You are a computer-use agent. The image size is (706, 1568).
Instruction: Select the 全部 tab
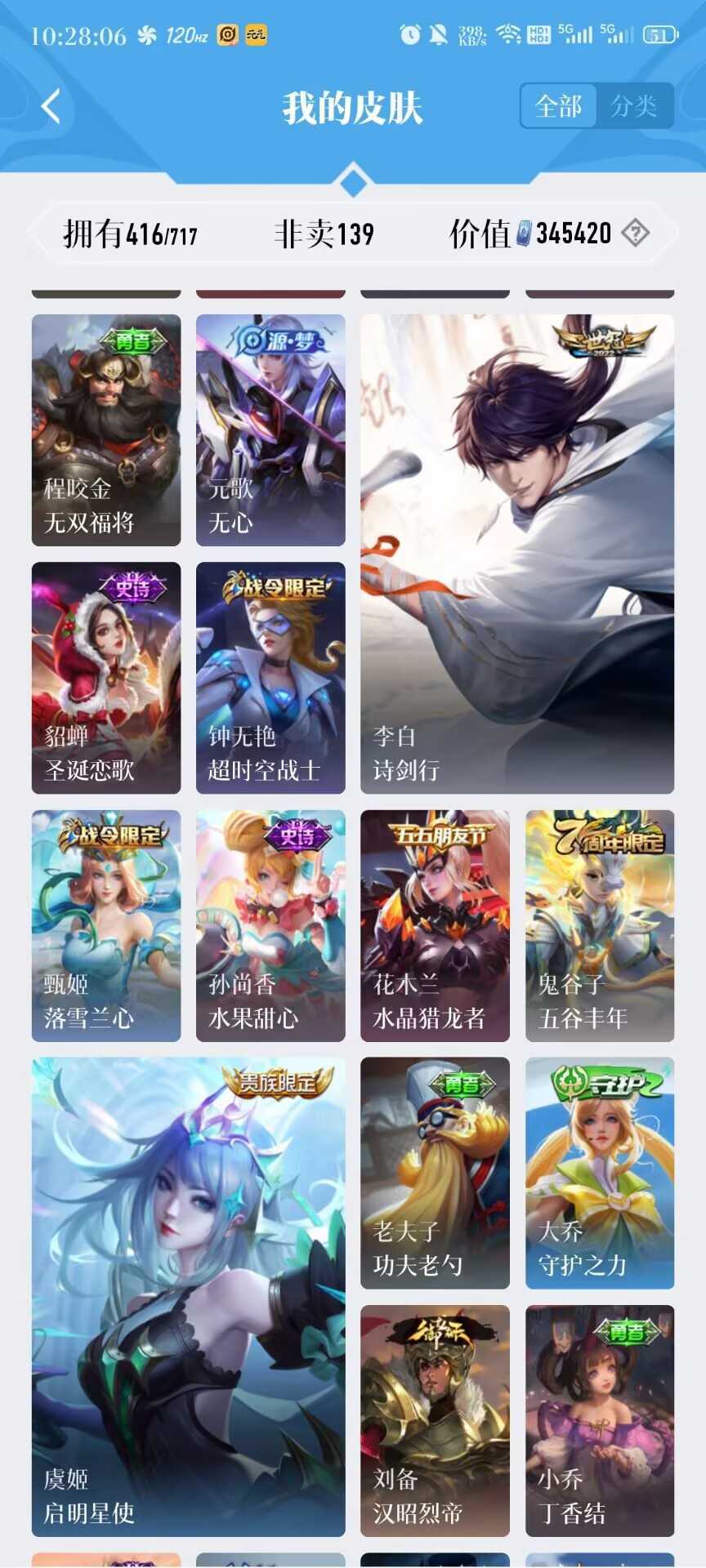tap(559, 106)
